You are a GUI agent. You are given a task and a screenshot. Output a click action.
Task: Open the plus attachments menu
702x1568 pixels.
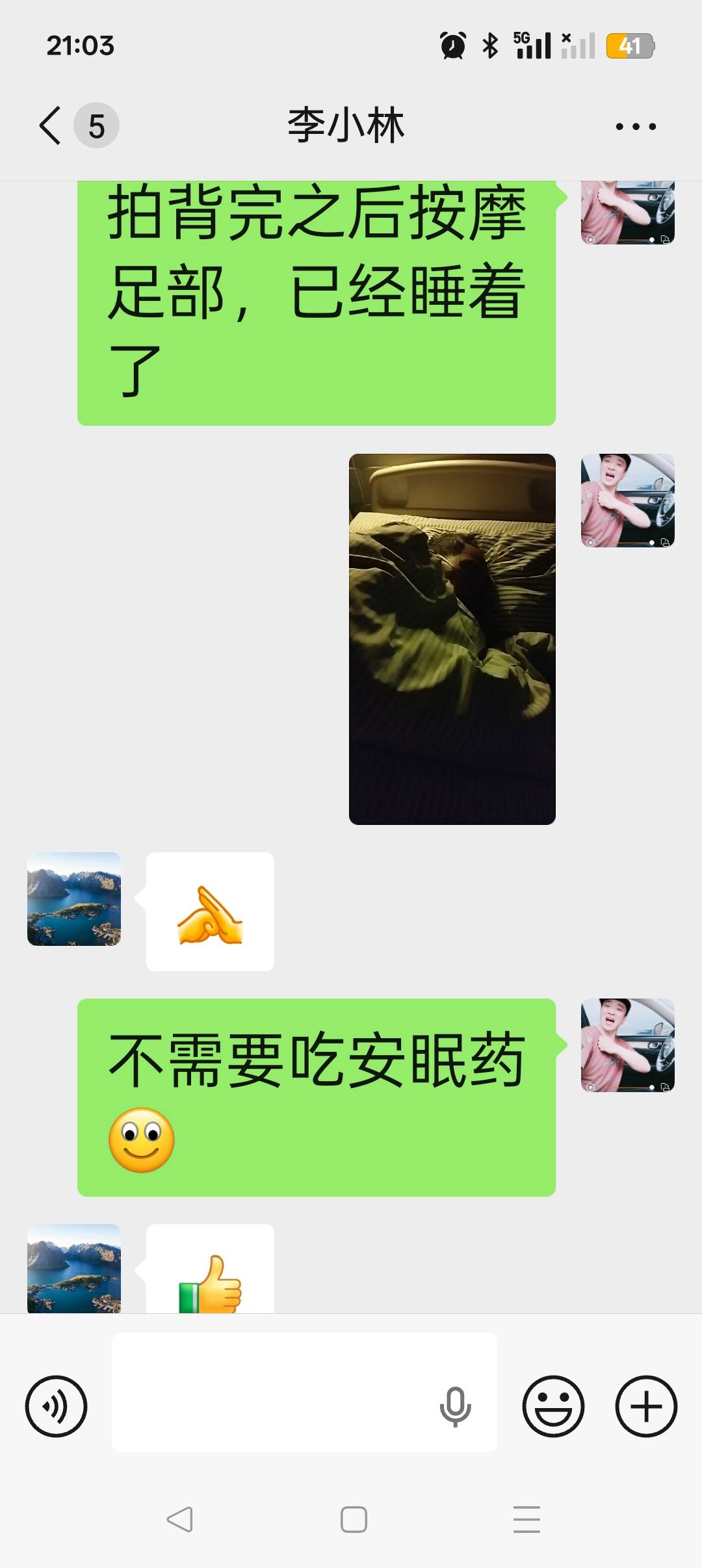(646, 1405)
